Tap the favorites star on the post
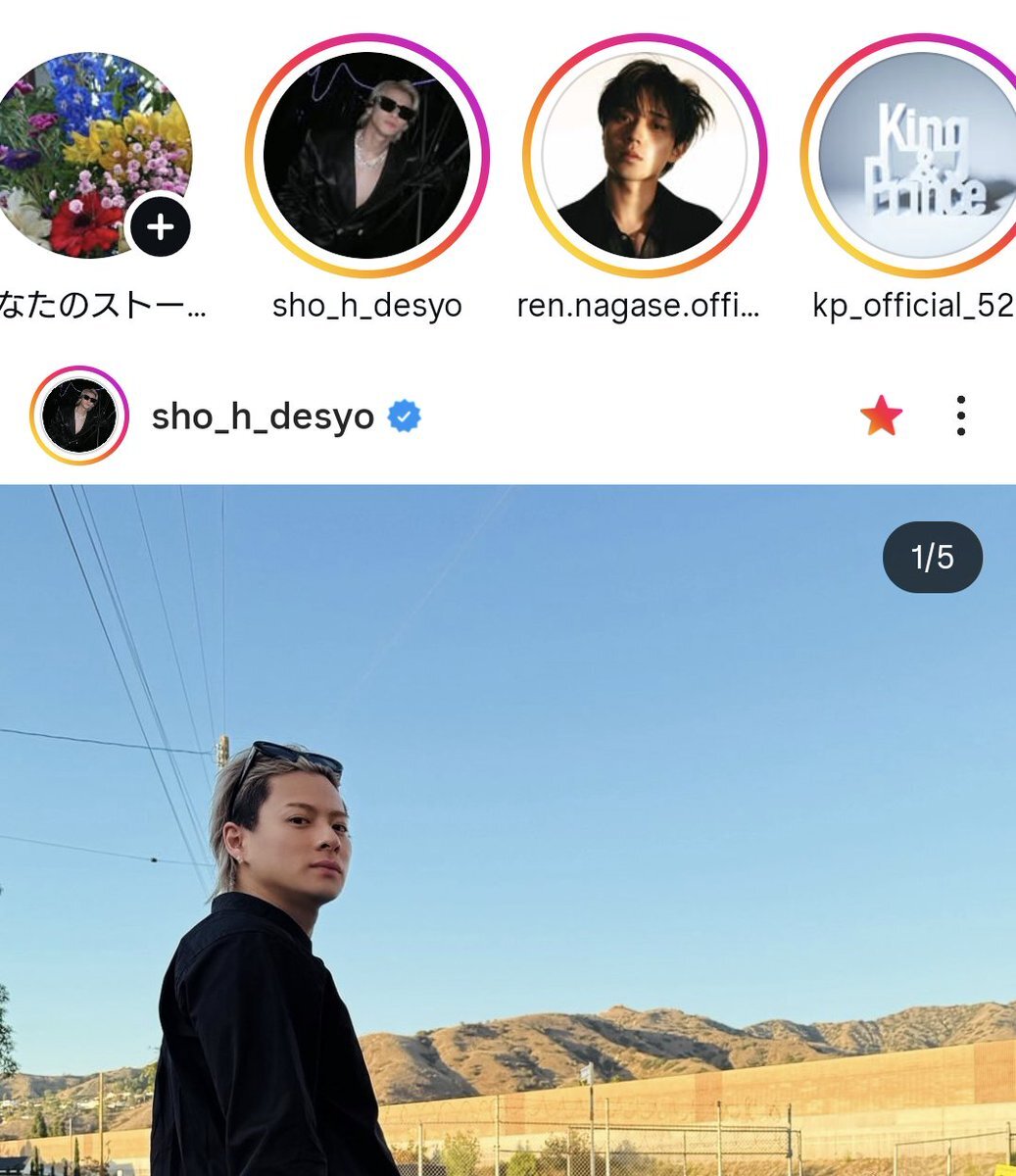 click(x=881, y=416)
